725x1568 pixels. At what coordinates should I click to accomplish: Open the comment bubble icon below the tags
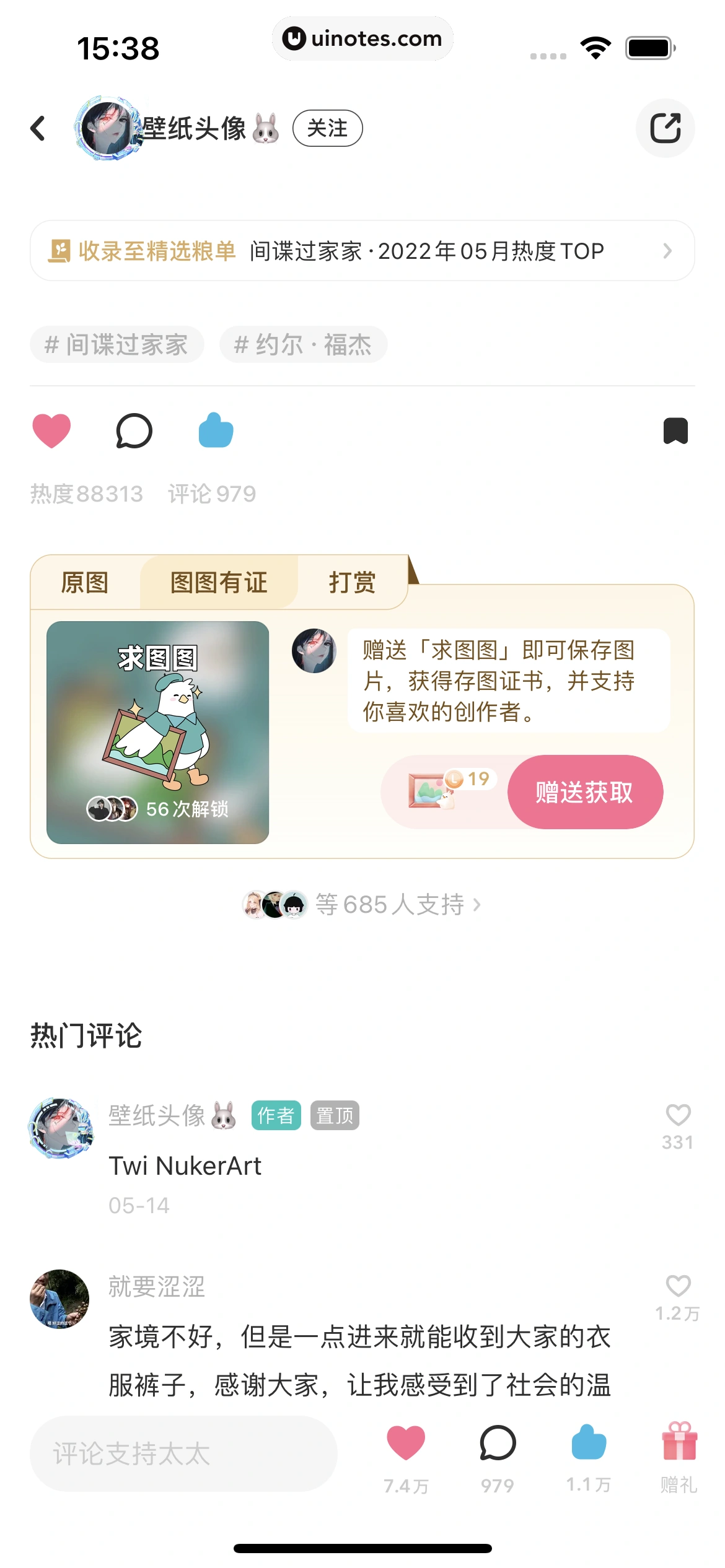tap(133, 430)
